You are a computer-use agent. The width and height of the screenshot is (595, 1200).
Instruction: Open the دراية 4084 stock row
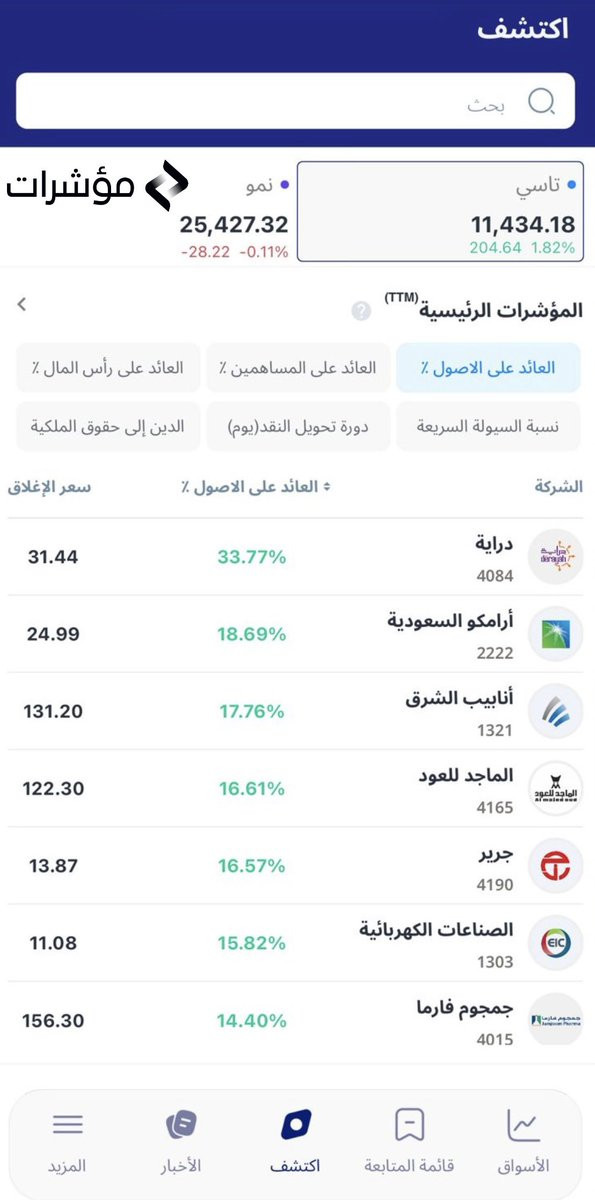coord(296,557)
